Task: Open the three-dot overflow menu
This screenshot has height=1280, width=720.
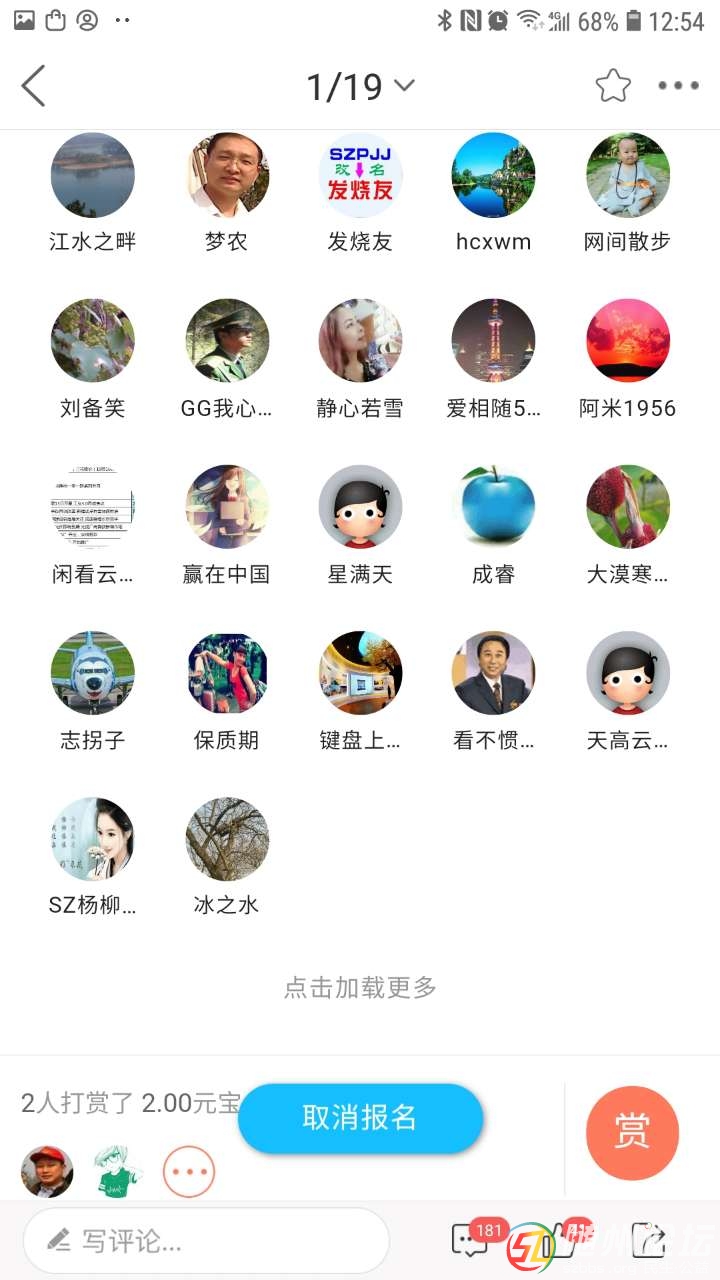Action: (x=678, y=86)
